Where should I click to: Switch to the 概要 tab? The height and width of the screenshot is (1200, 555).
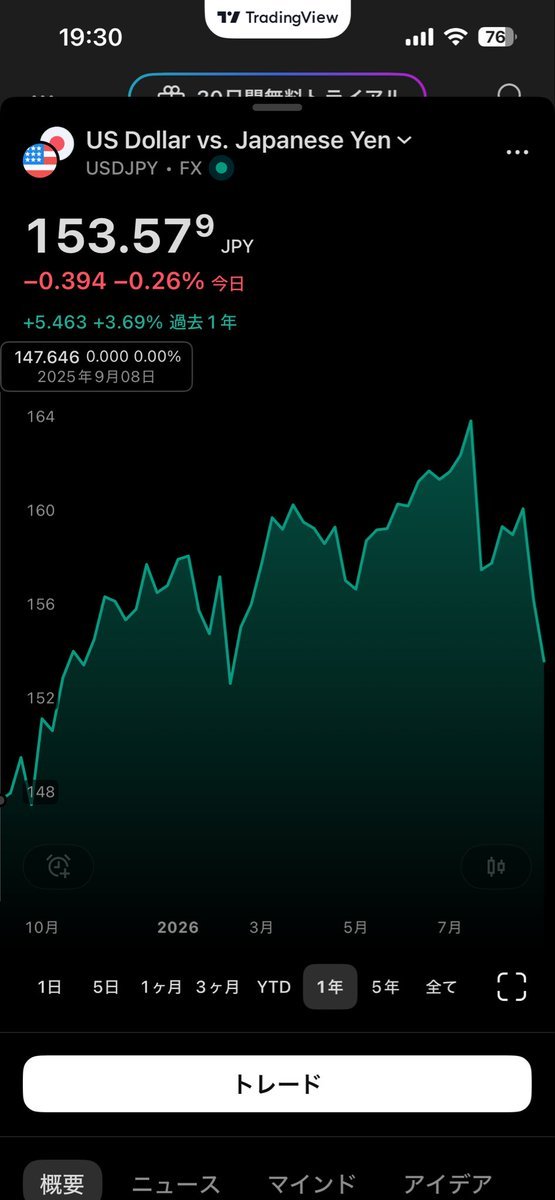(x=63, y=1183)
